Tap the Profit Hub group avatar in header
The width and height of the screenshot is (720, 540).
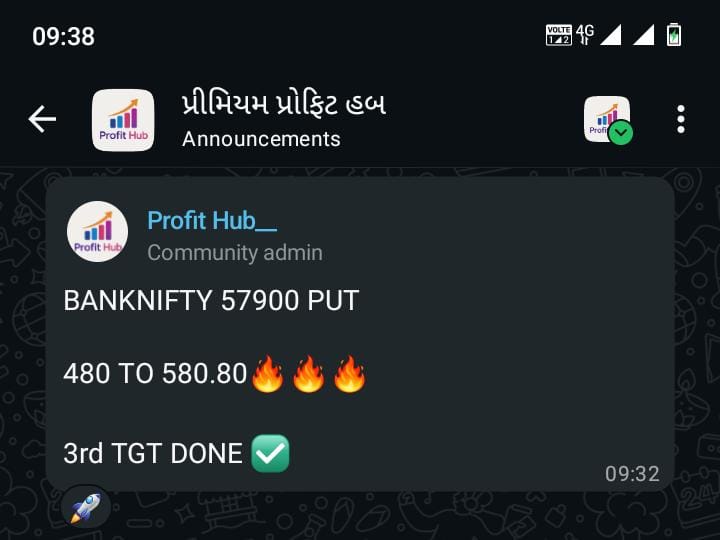point(123,120)
